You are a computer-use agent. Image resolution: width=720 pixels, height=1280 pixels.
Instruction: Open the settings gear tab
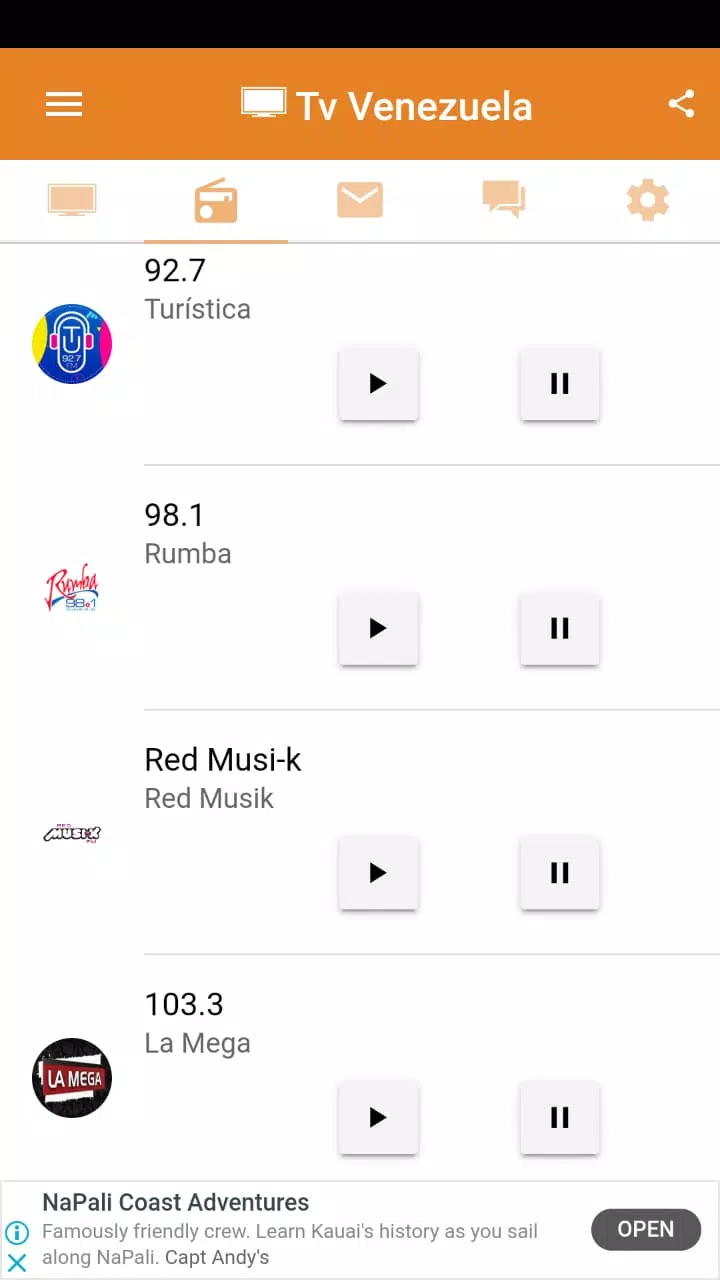pos(647,201)
